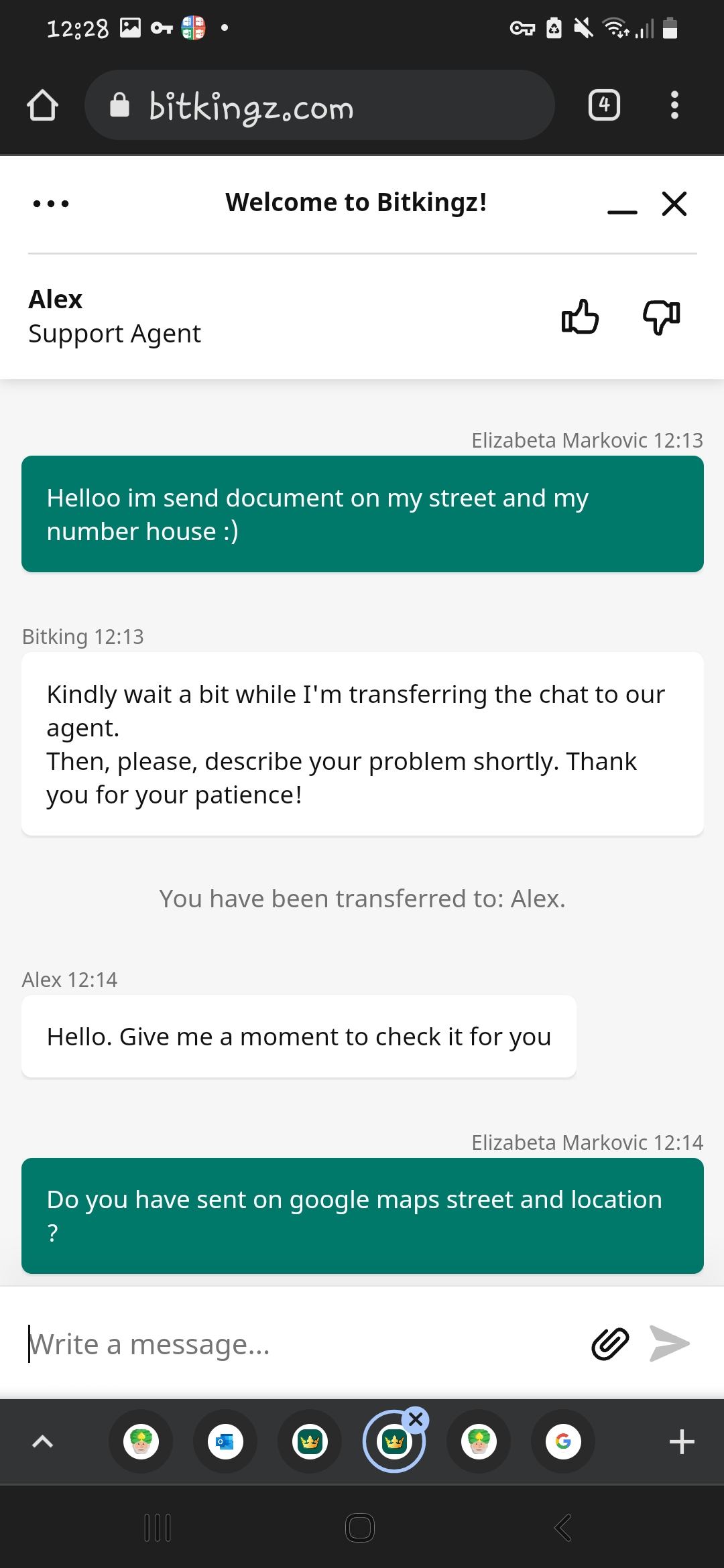Switch to the Google tab
Viewport: 724px width, 1568px height.
pyautogui.click(x=563, y=1441)
